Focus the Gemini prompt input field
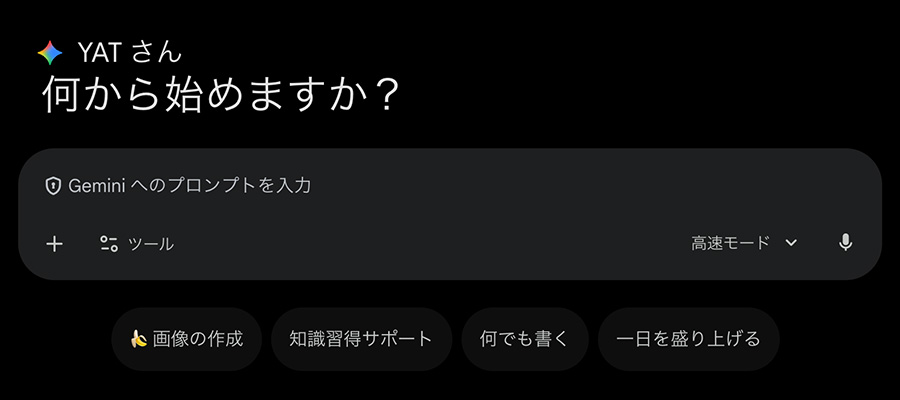Image resolution: width=900 pixels, height=400 pixels. click(400, 186)
